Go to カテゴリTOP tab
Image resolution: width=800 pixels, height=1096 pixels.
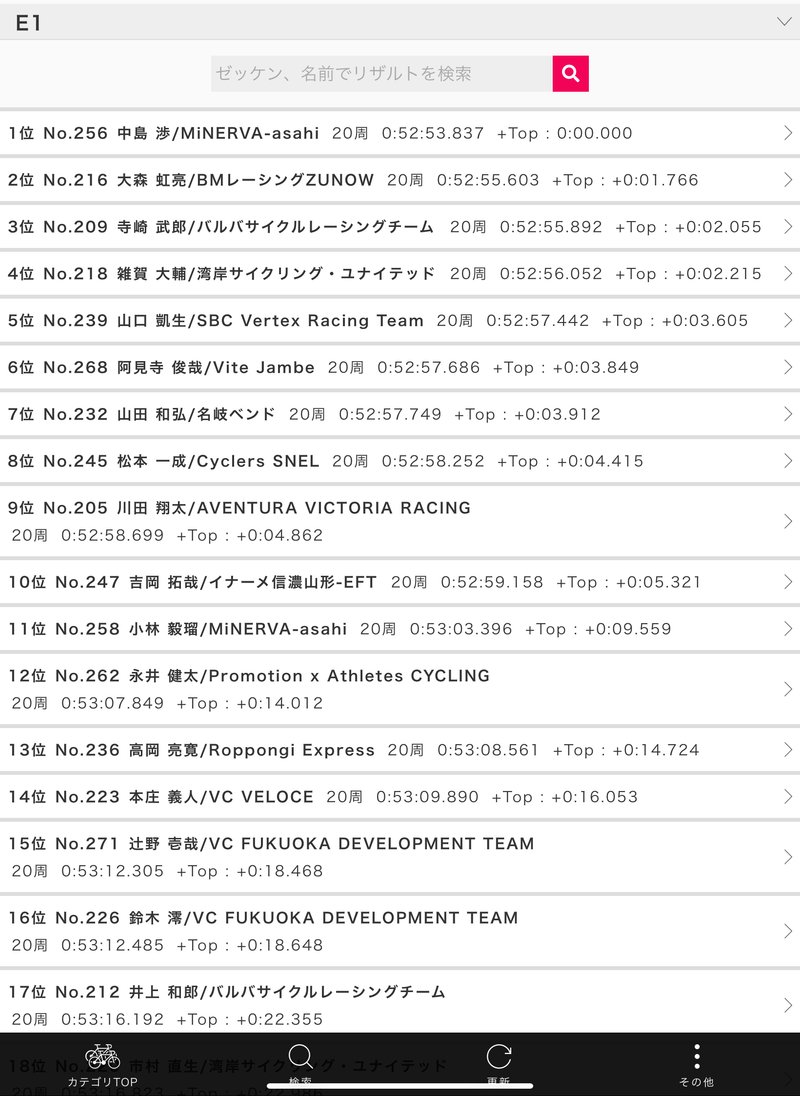click(x=102, y=1065)
